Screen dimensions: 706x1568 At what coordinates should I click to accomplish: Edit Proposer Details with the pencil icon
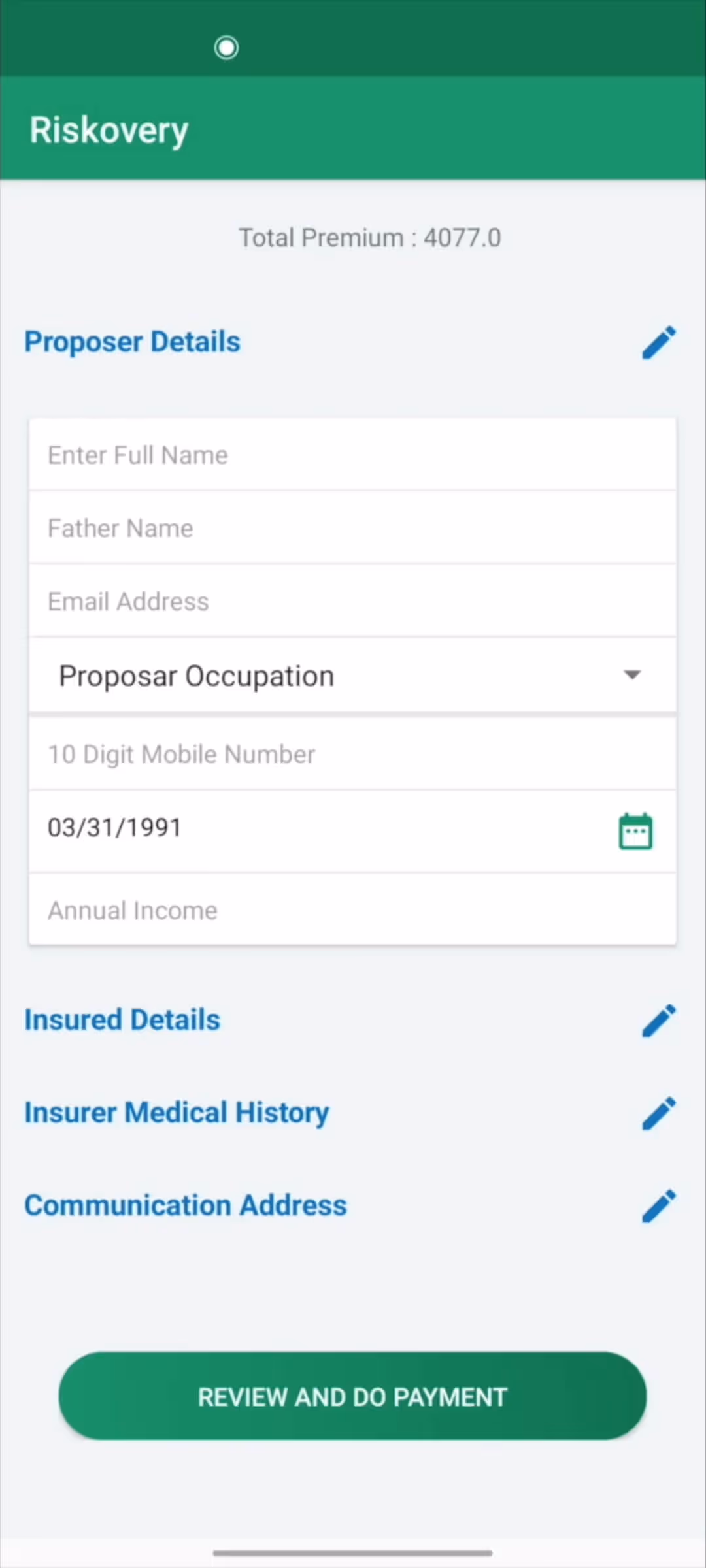tap(658, 342)
